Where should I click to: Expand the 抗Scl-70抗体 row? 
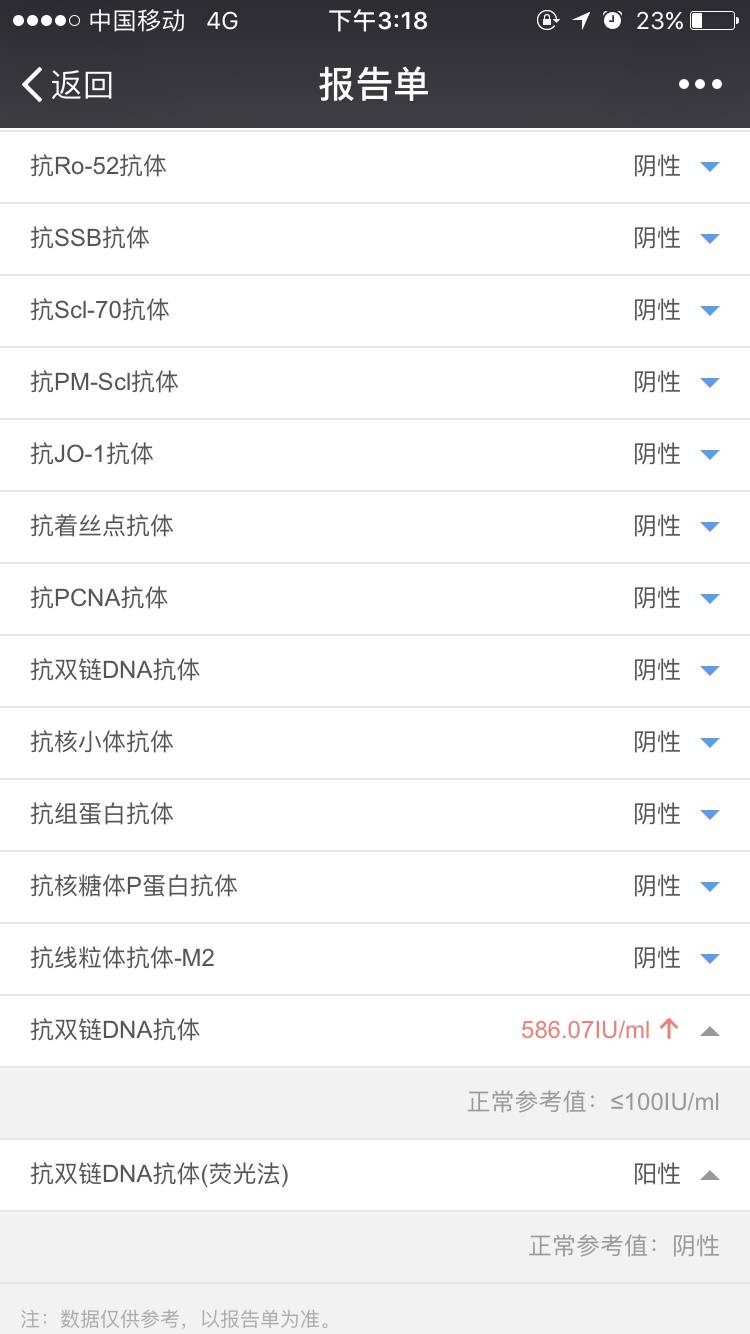[710, 311]
